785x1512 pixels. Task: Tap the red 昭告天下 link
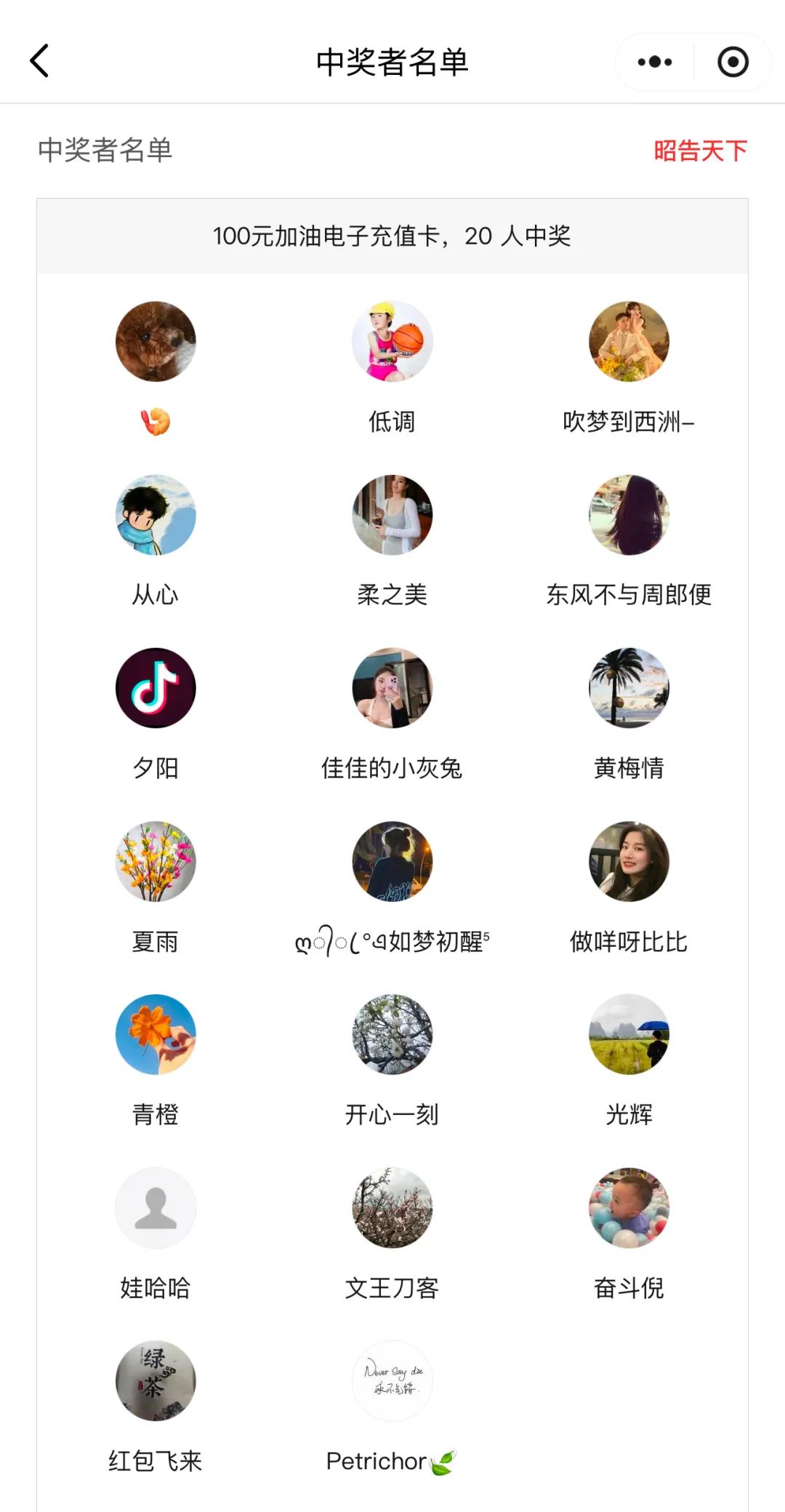[x=700, y=151]
